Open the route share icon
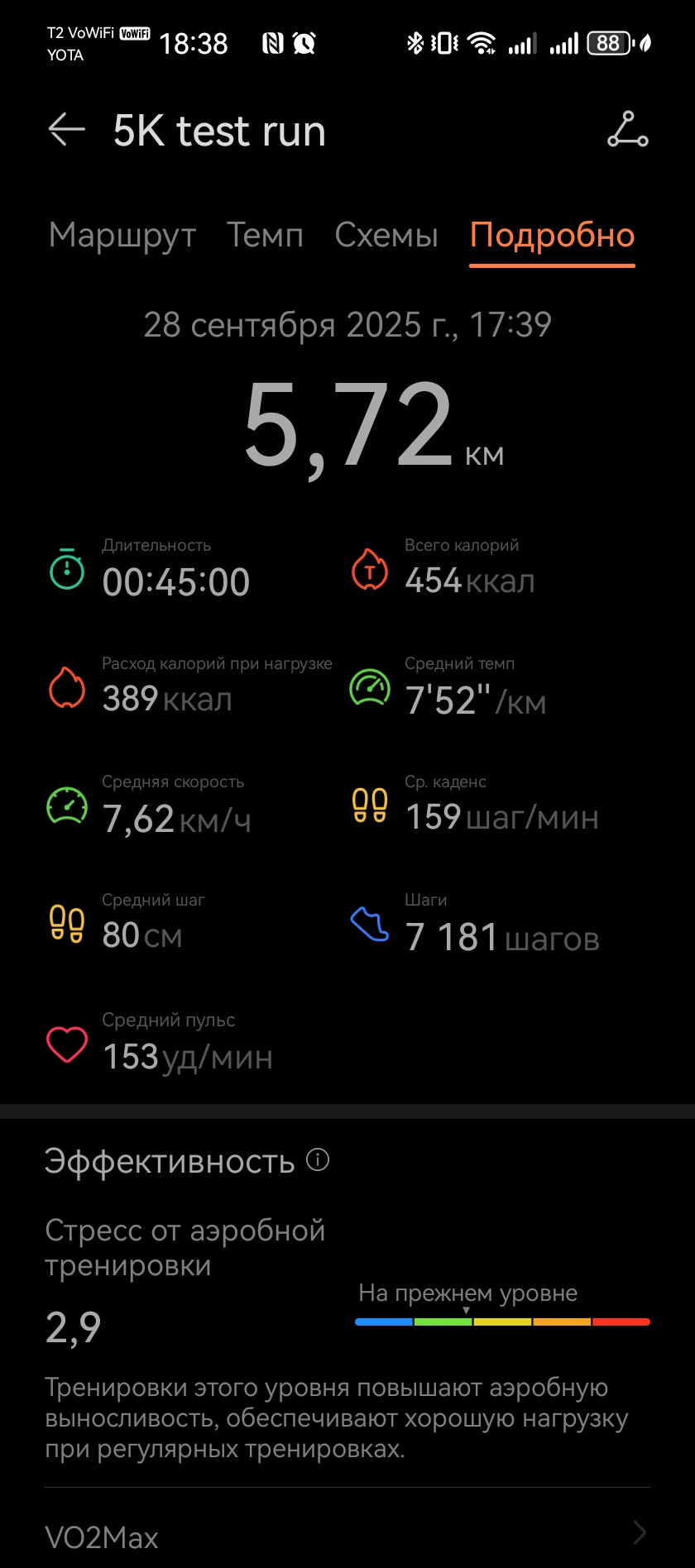Screen dimensions: 695x1568 [628, 130]
